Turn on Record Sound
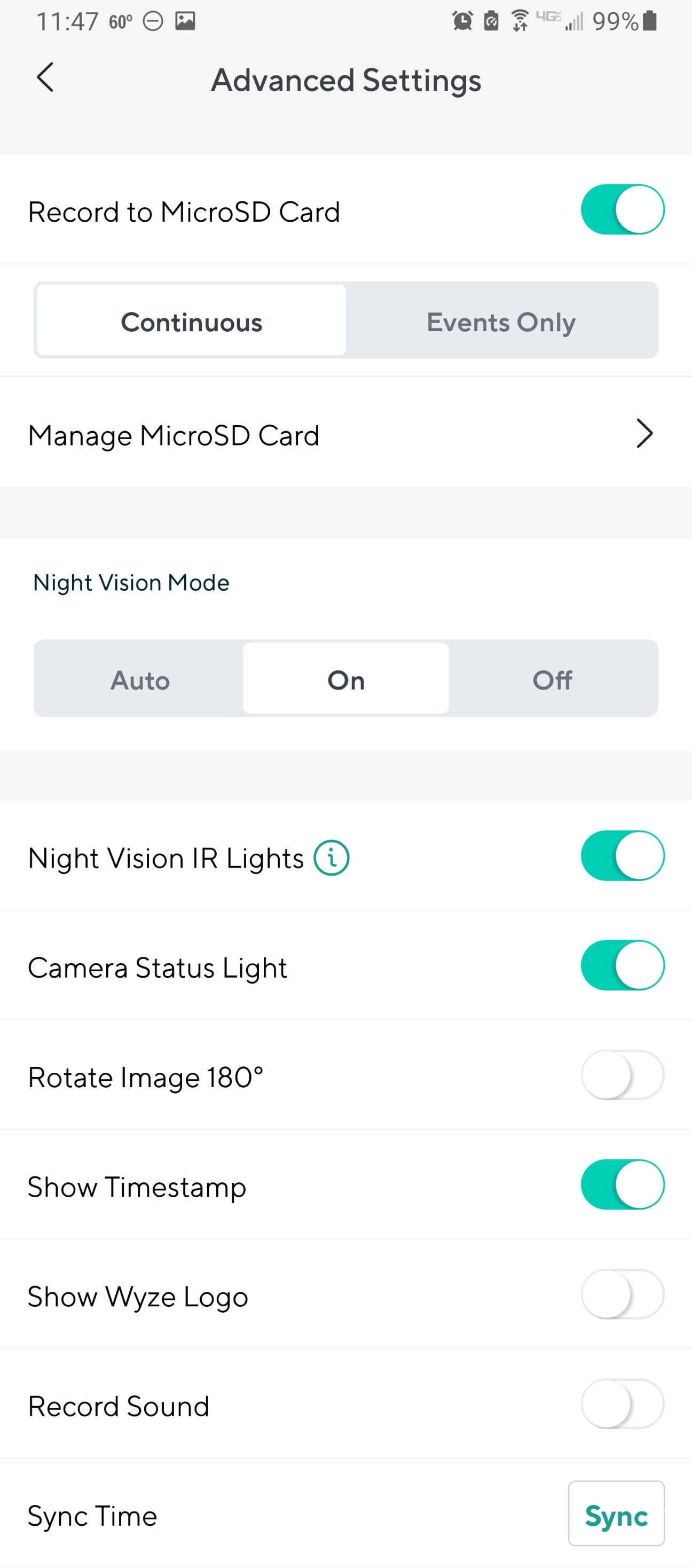 pos(622,1403)
